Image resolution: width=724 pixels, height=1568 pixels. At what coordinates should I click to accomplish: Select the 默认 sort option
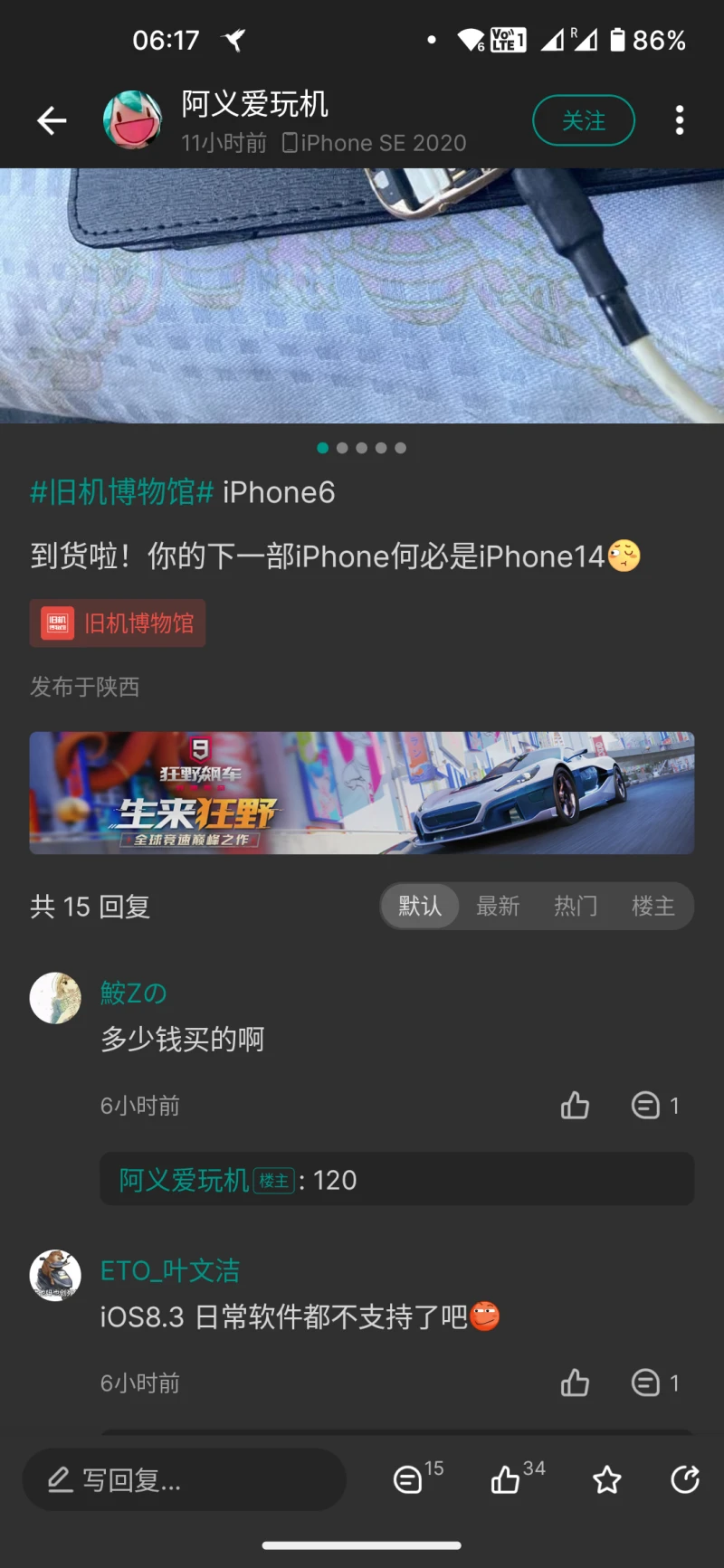pos(420,906)
